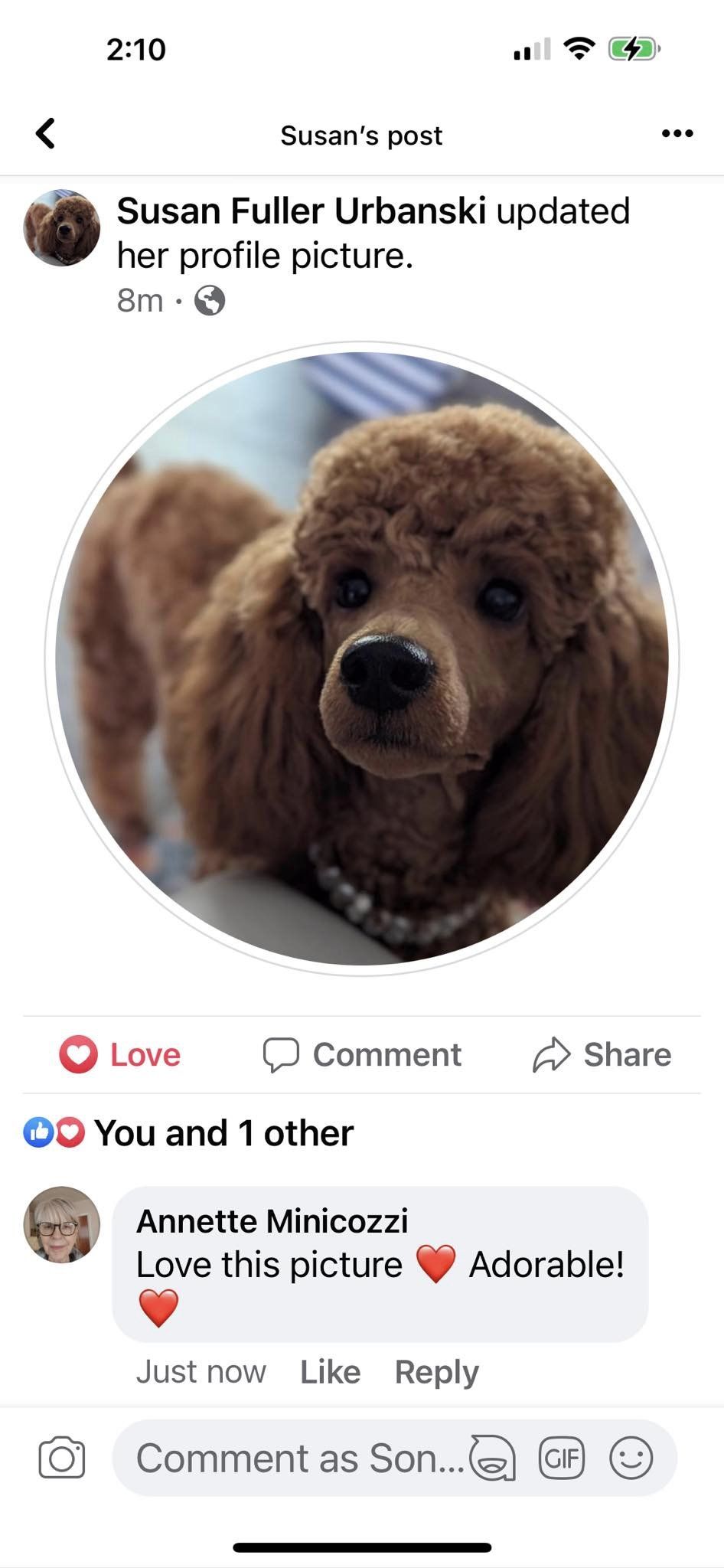Image resolution: width=724 pixels, height=1568 pixels.
Task: Tap Susan's small poodle avatar
Action: (62, 227)
